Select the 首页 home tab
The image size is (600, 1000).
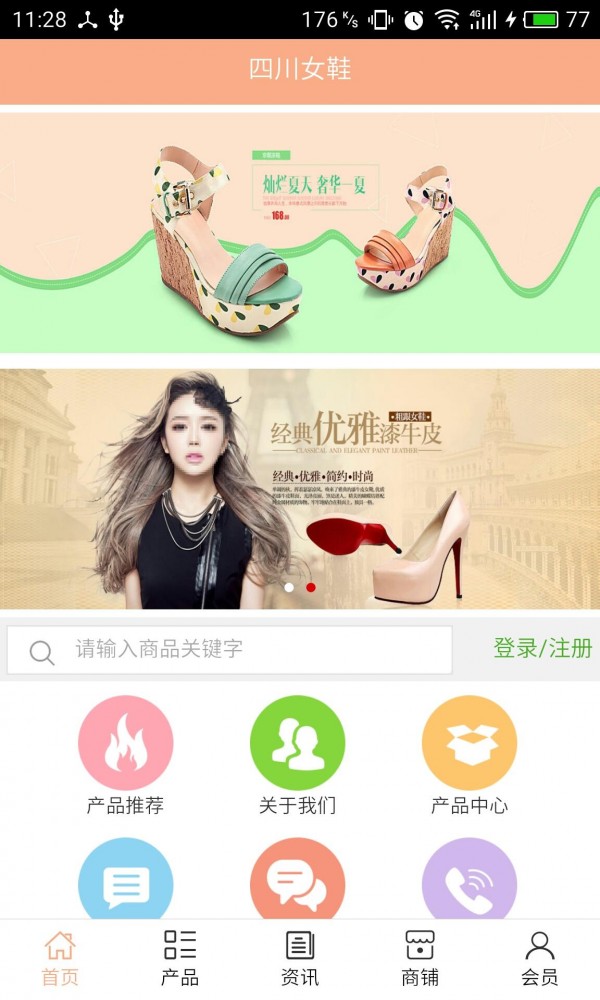60,959
